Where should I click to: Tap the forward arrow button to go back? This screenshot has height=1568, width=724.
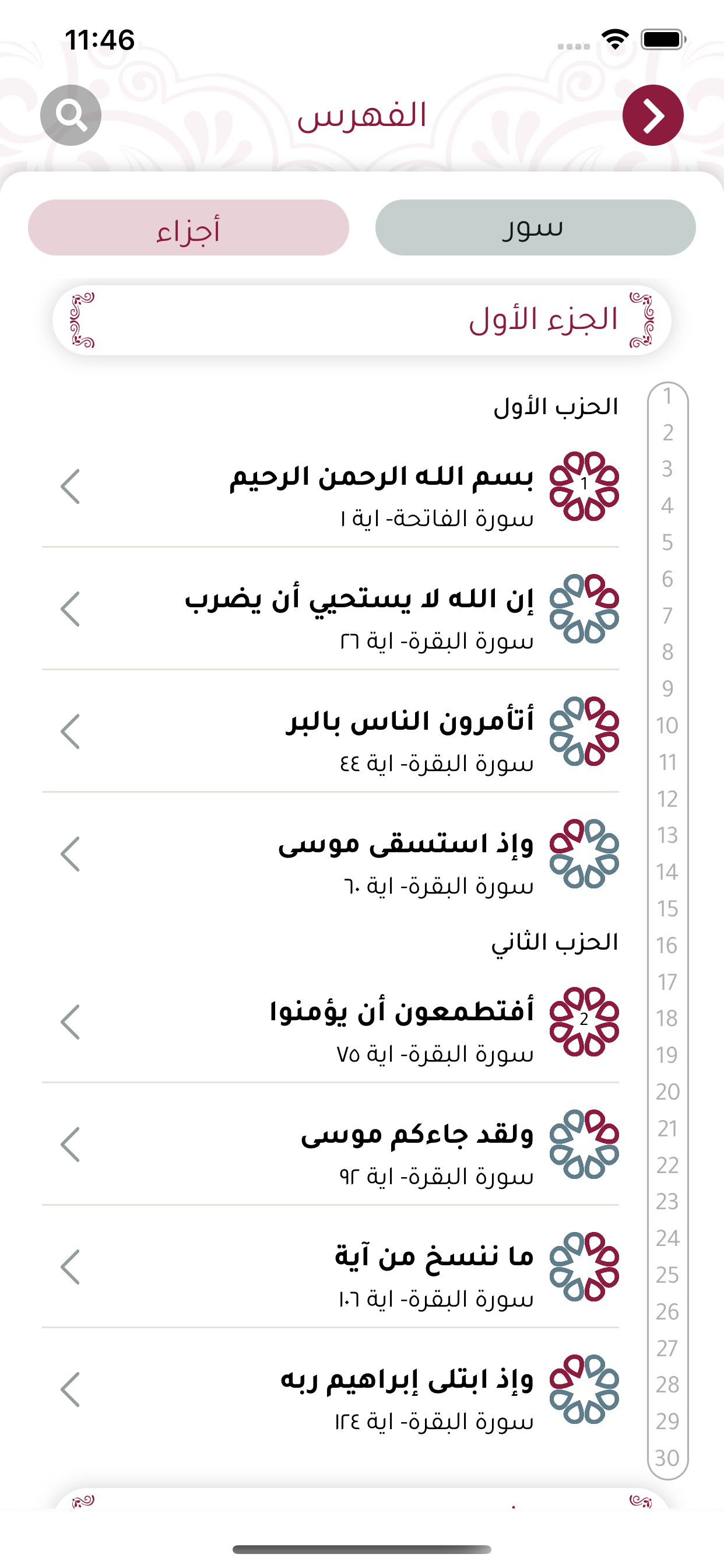pyautogui.click(x=653, y=115)
